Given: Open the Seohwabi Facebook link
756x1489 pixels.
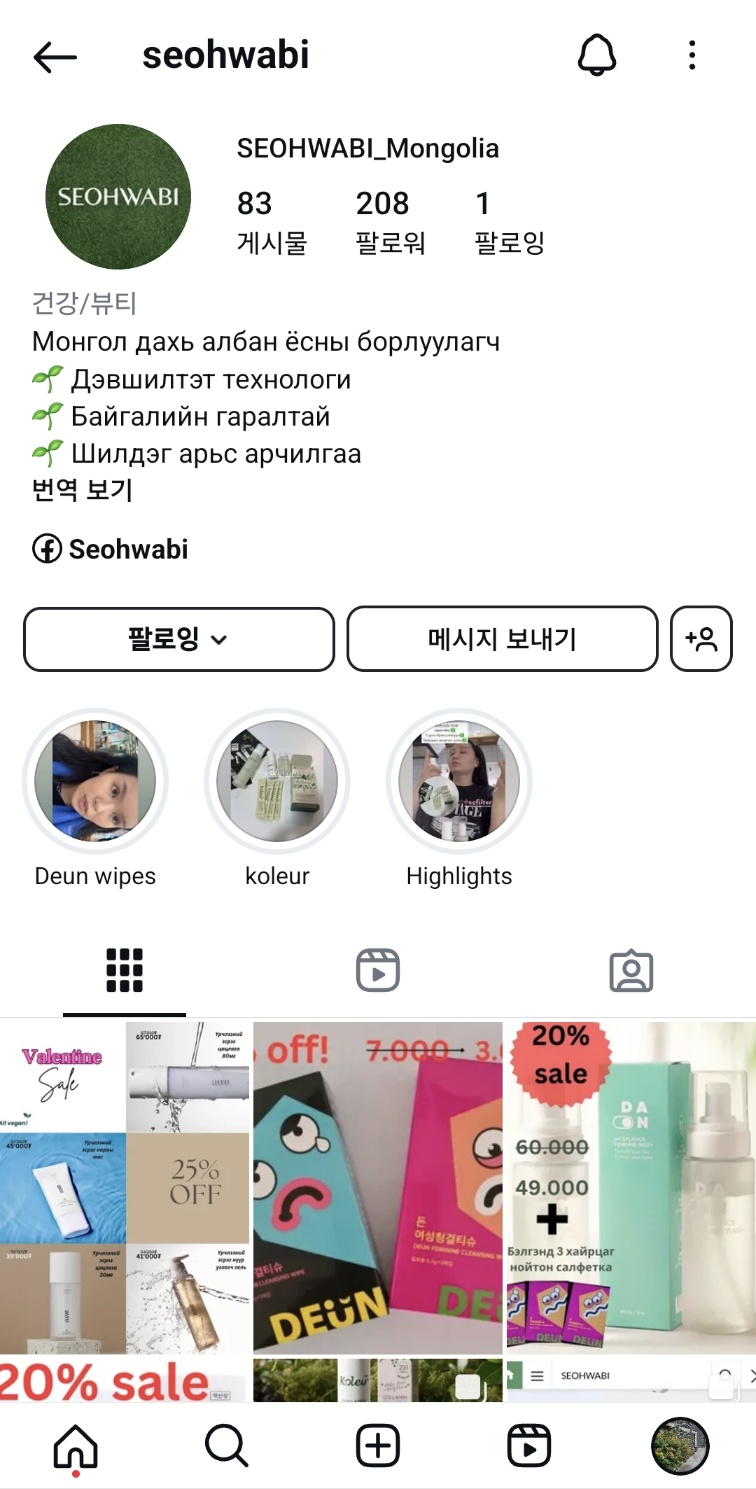Looking at the screenshot, I should 111,549.
